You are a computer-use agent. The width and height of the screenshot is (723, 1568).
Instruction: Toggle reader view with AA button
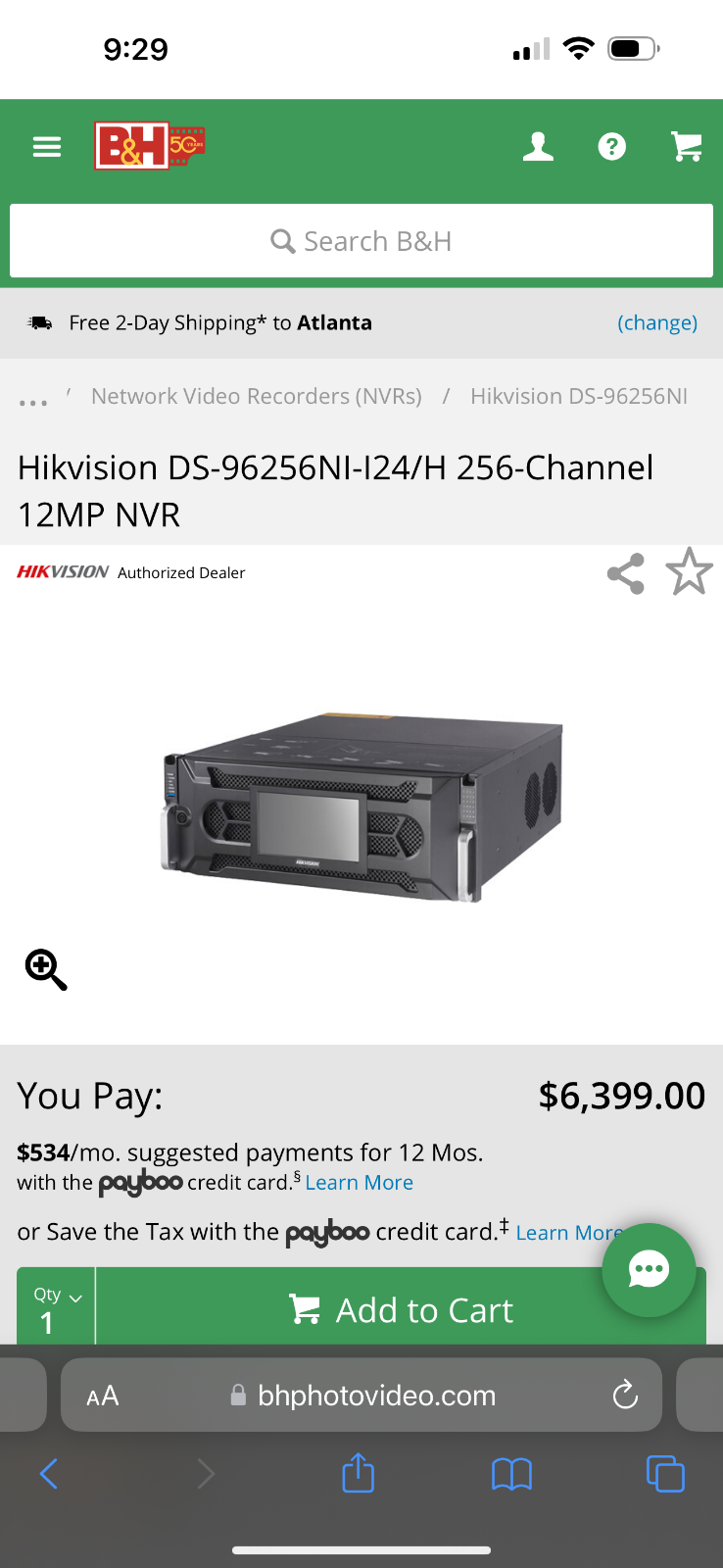coord(101,1396)
